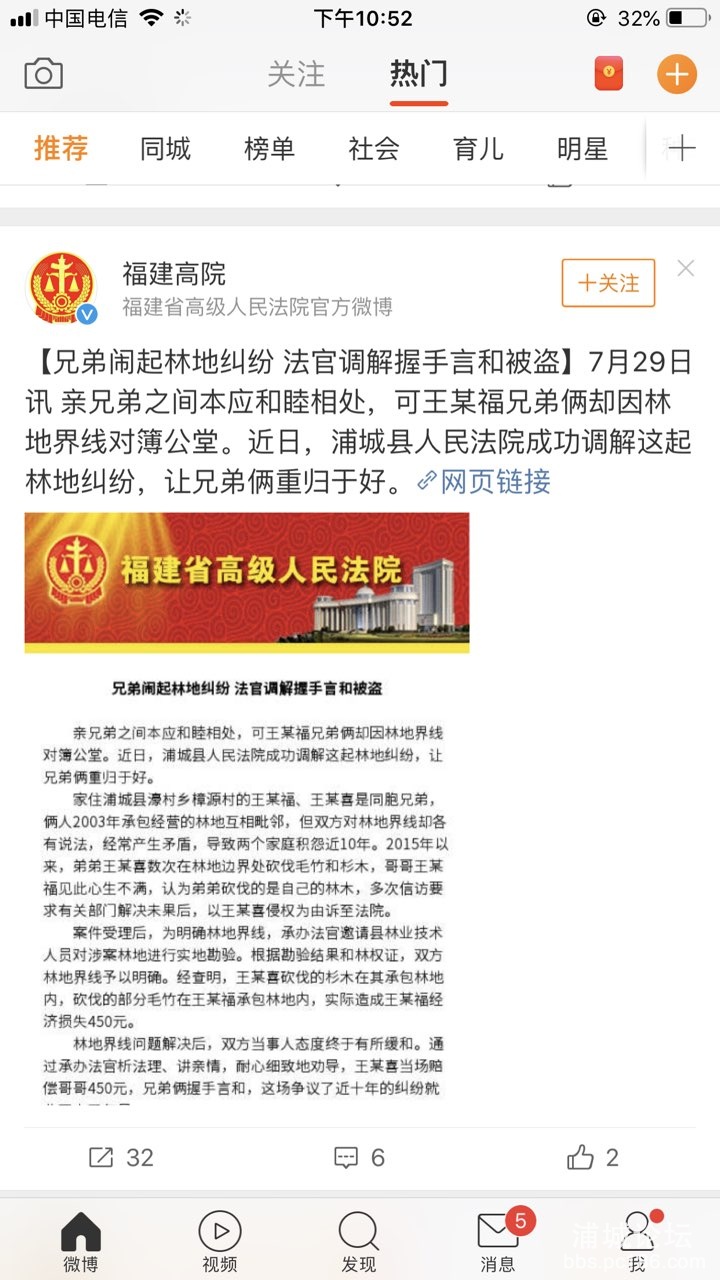Screen dimensions: 720x1280
Task: Open the post's long image
Action: 247,808
